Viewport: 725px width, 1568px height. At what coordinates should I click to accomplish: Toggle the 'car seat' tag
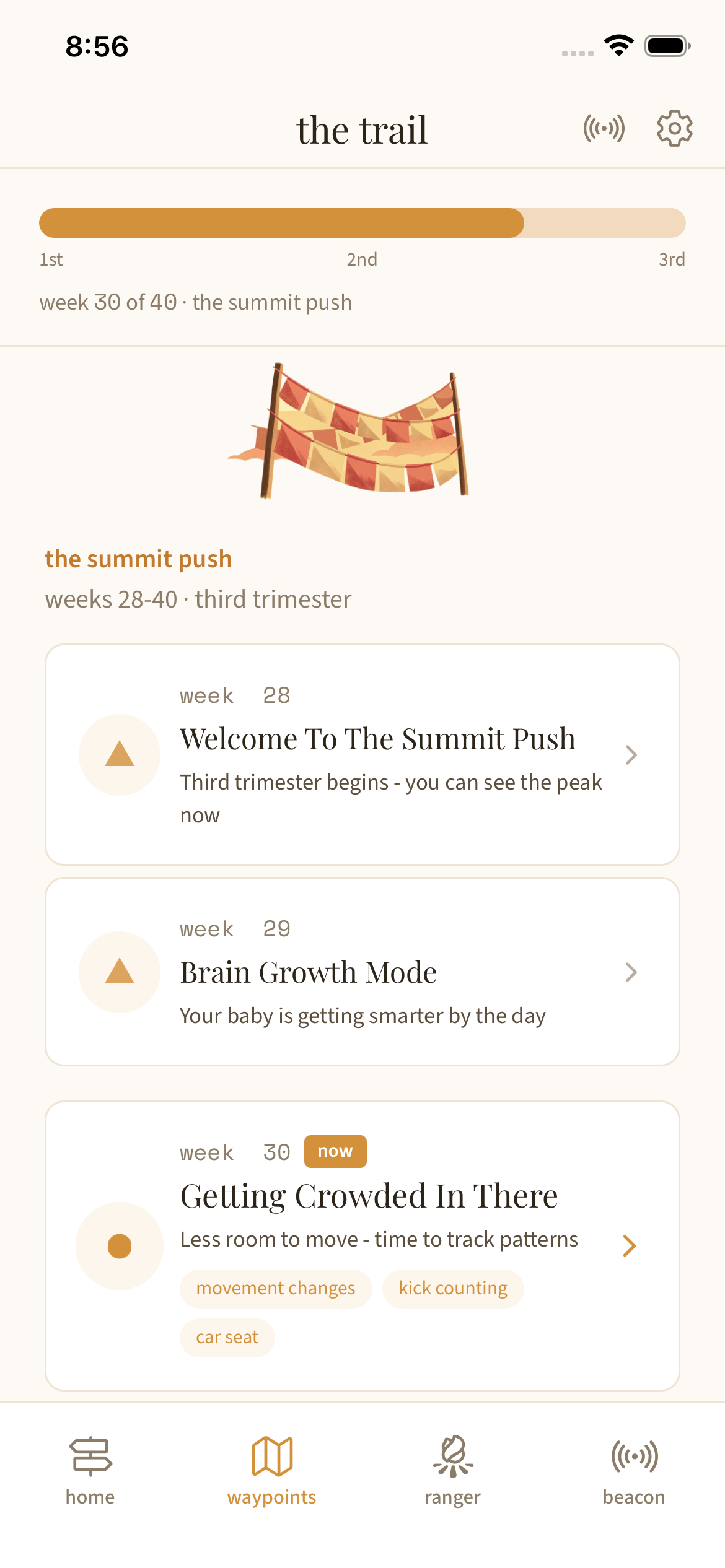tap(227, 1338)
